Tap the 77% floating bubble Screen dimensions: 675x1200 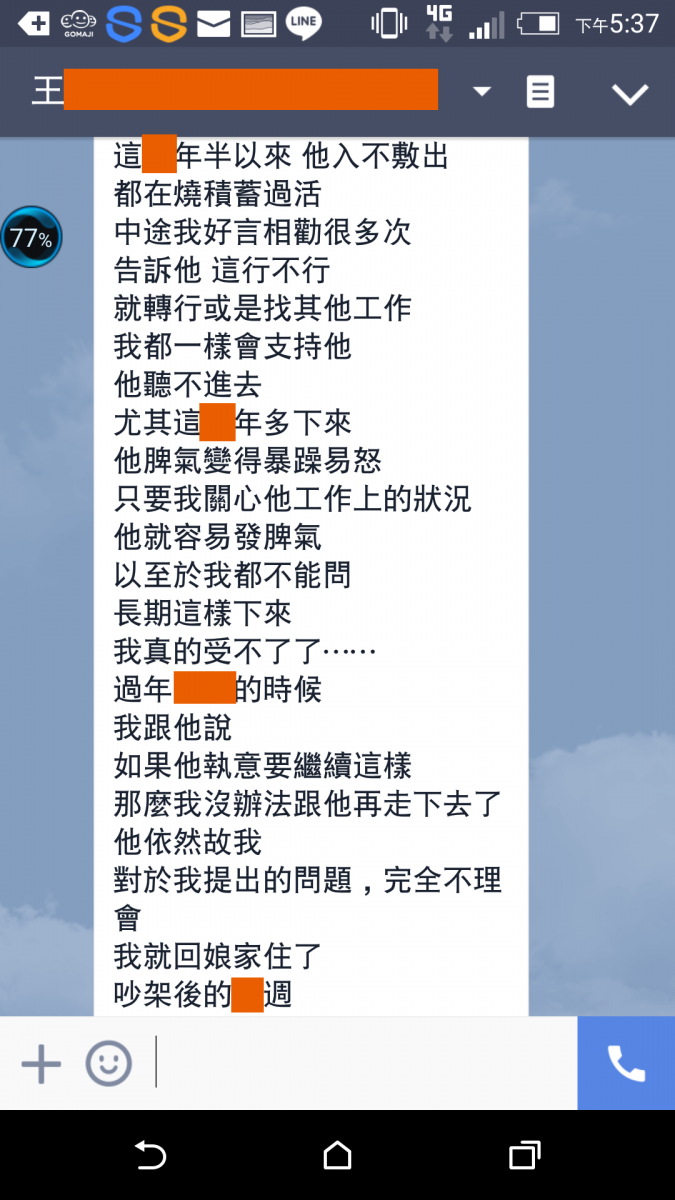pos(31,239)
